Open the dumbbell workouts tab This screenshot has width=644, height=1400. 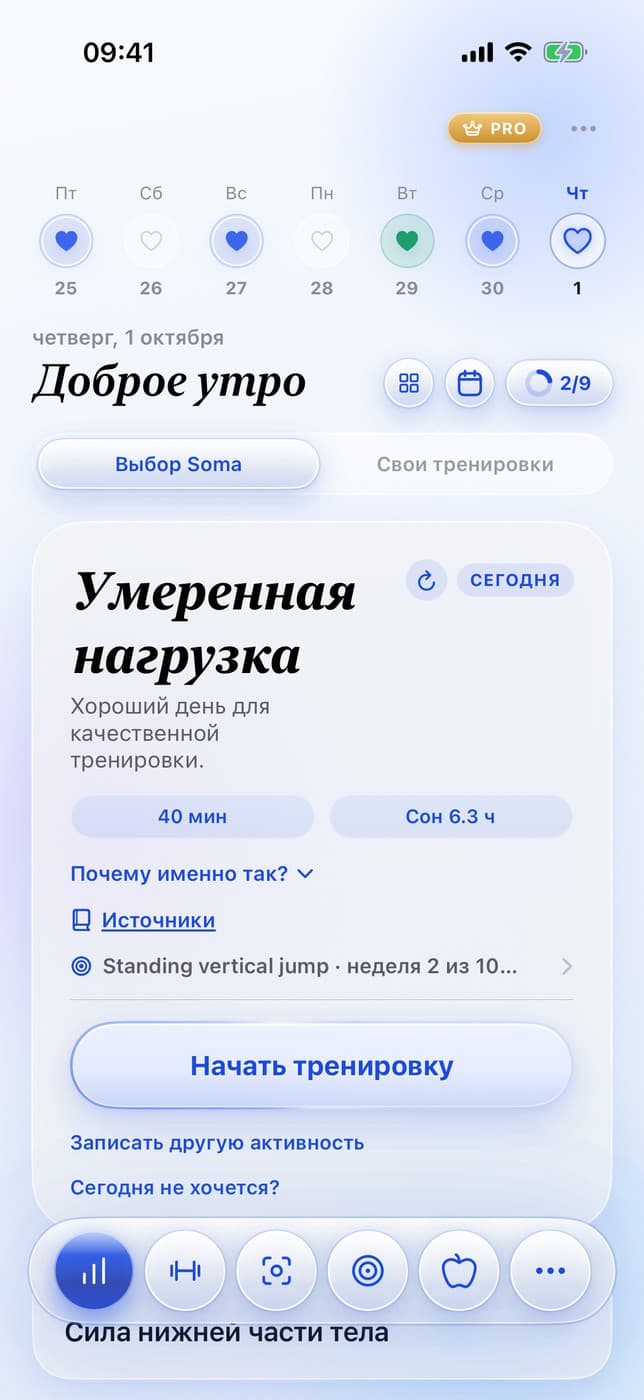(185, 1271)
